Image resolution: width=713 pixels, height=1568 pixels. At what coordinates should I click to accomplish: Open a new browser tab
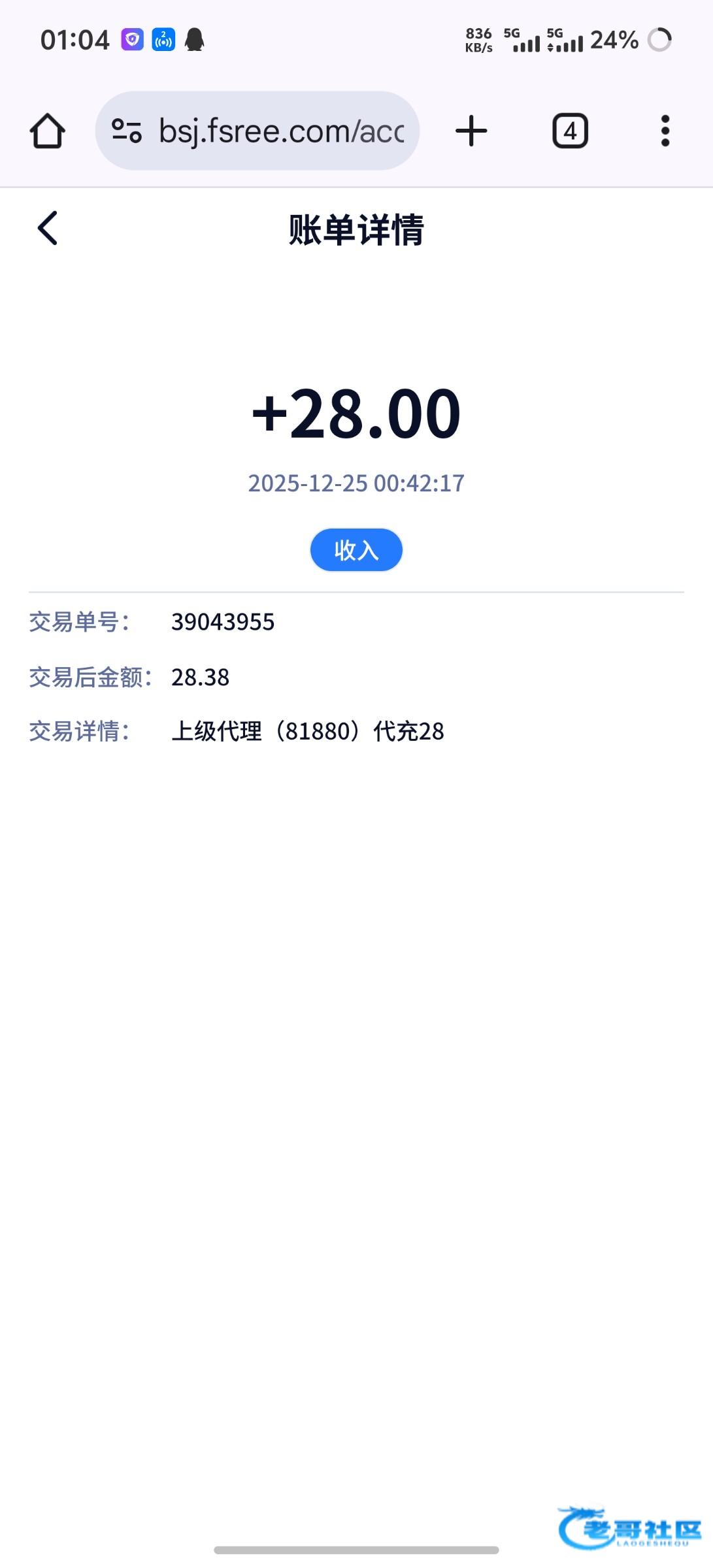coord(471,131)
